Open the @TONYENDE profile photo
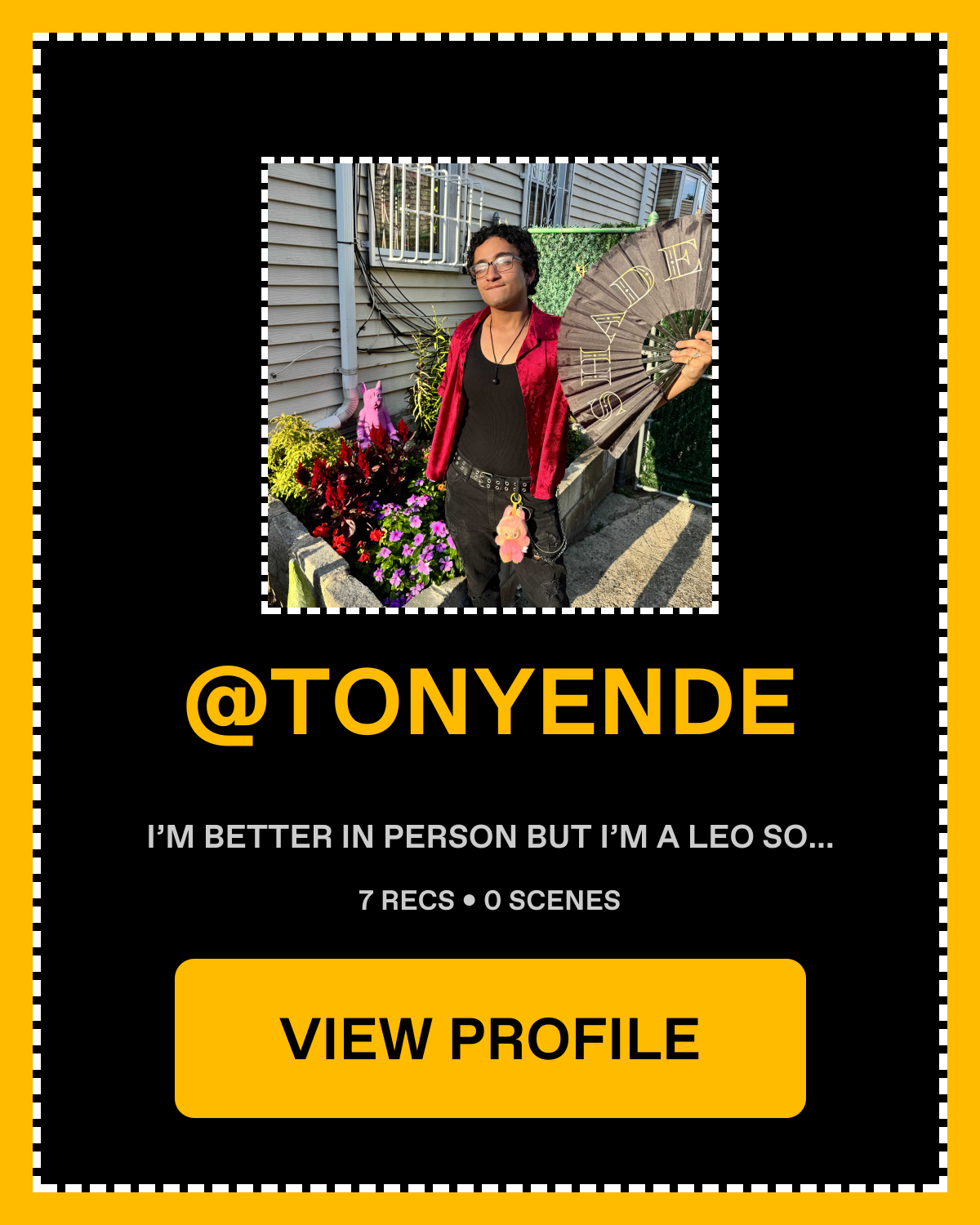980x1225 pixels. (490, 385)
